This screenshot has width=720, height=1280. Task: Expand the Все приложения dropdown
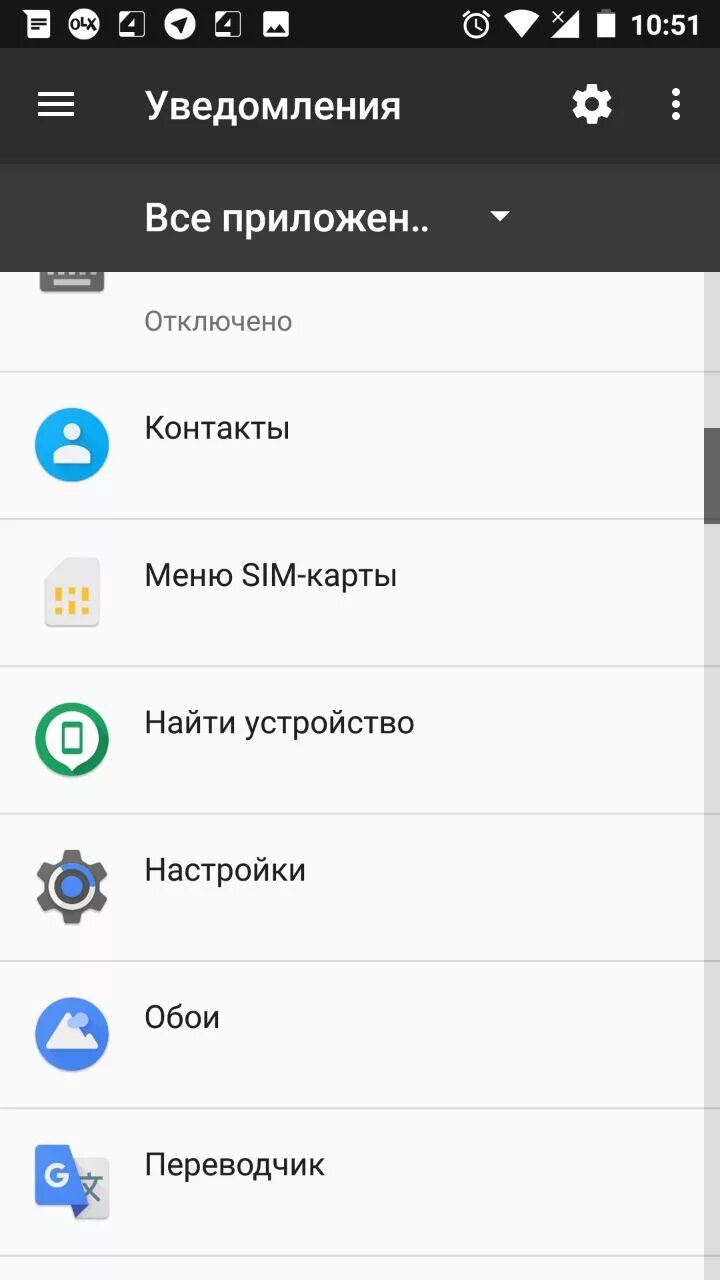pyautogui.click(x=328, y=217)
